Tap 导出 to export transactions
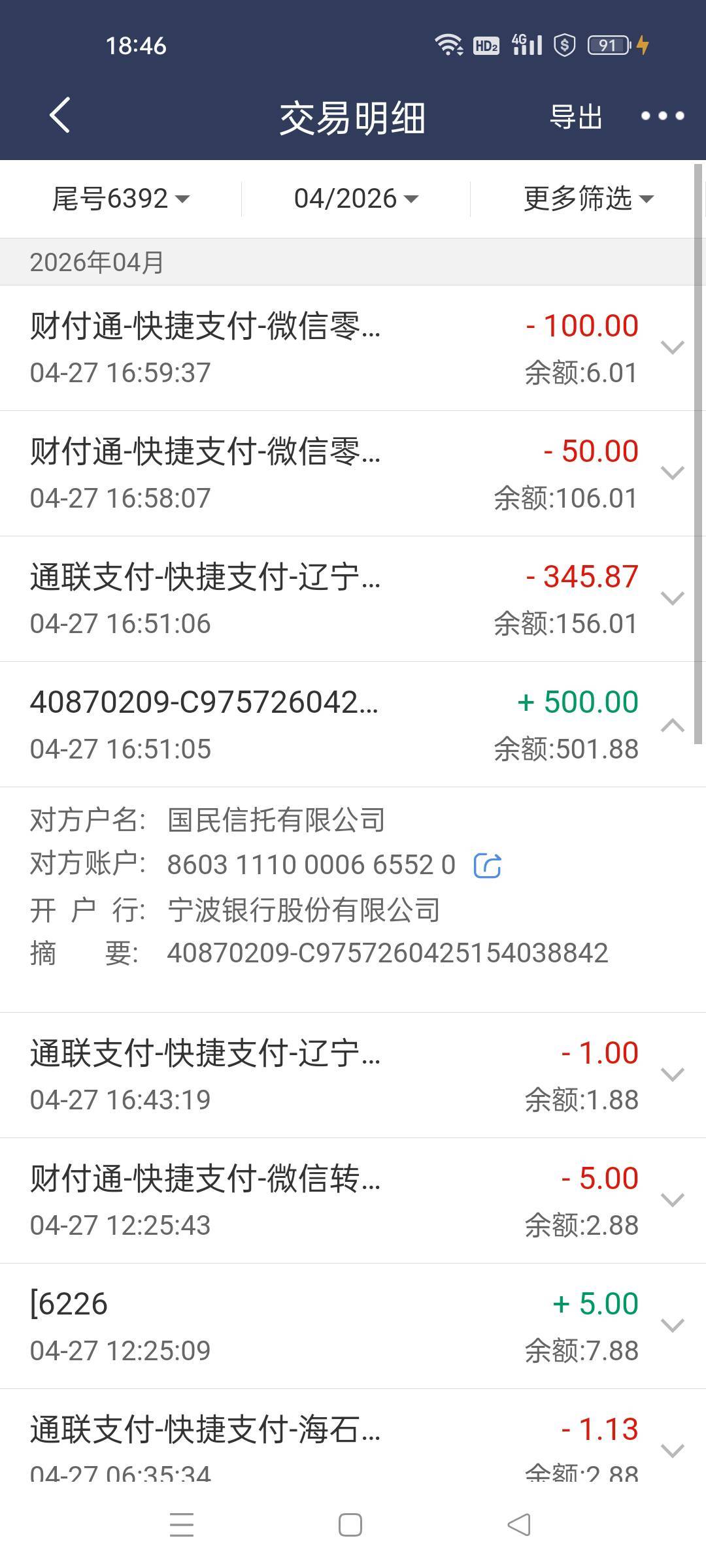706x1568 pixels. click(x=575, y=118)
